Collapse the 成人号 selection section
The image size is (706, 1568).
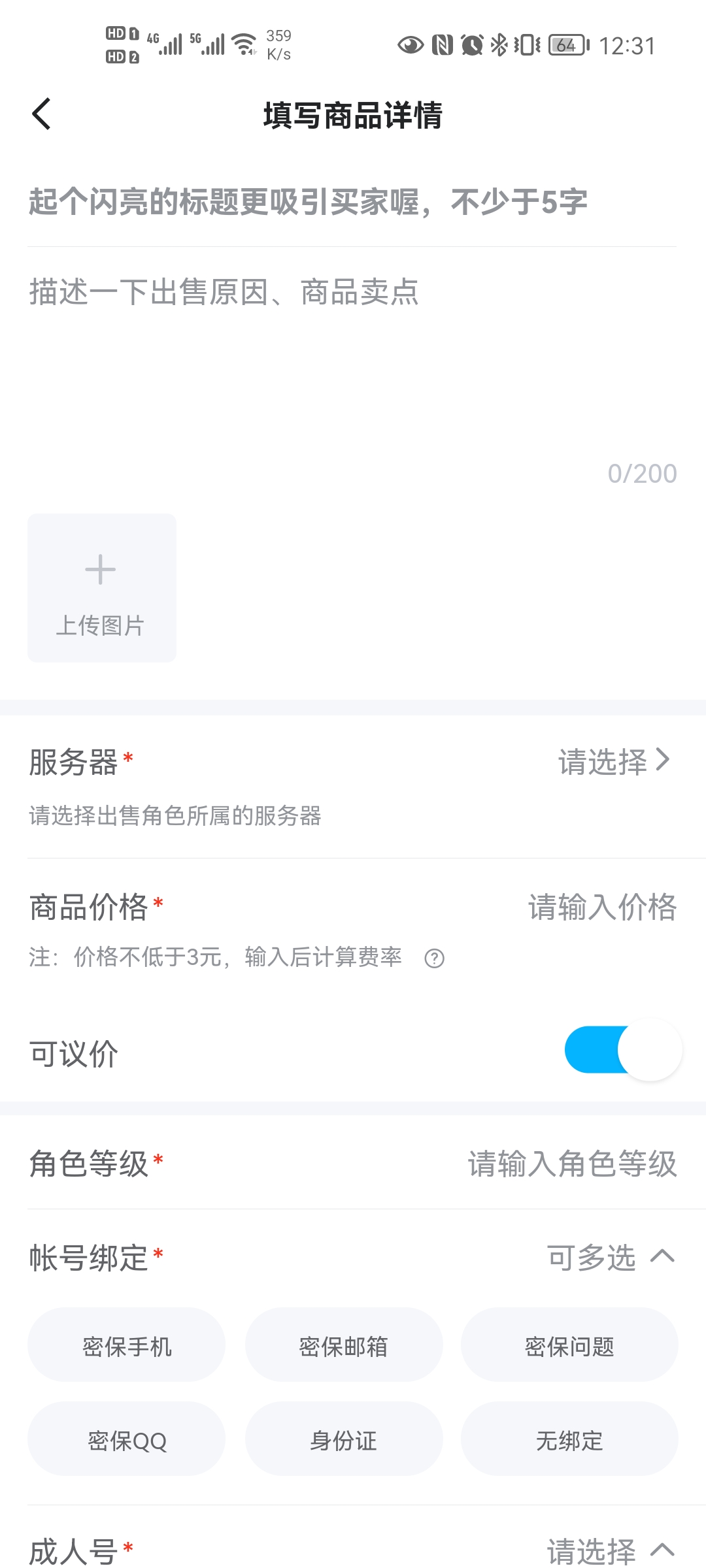(x=662, y=1550)
